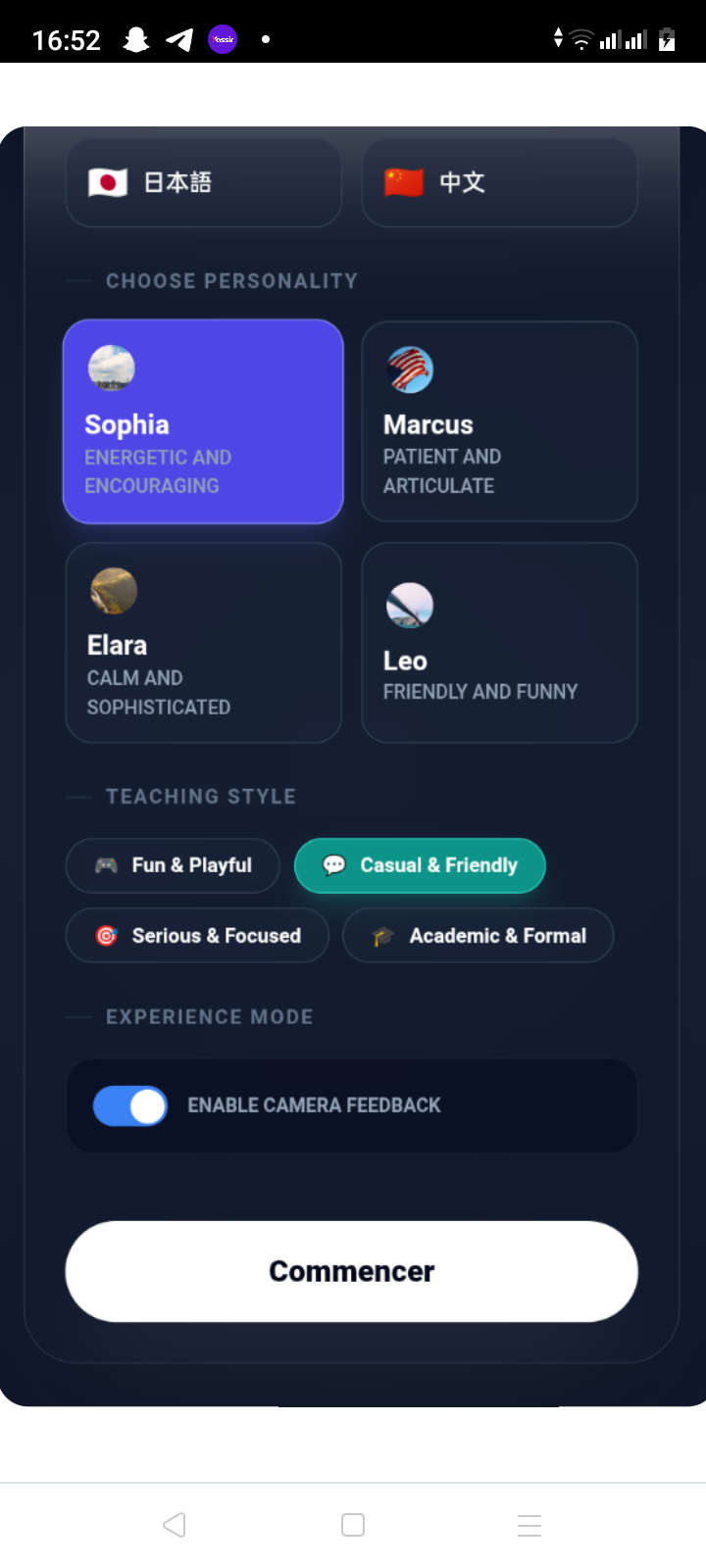Image resolution: width=706 pixels, height=1568 pixels.
Task: Select Japanese language option
Action: pyautogui.click(x=203, y=183)
